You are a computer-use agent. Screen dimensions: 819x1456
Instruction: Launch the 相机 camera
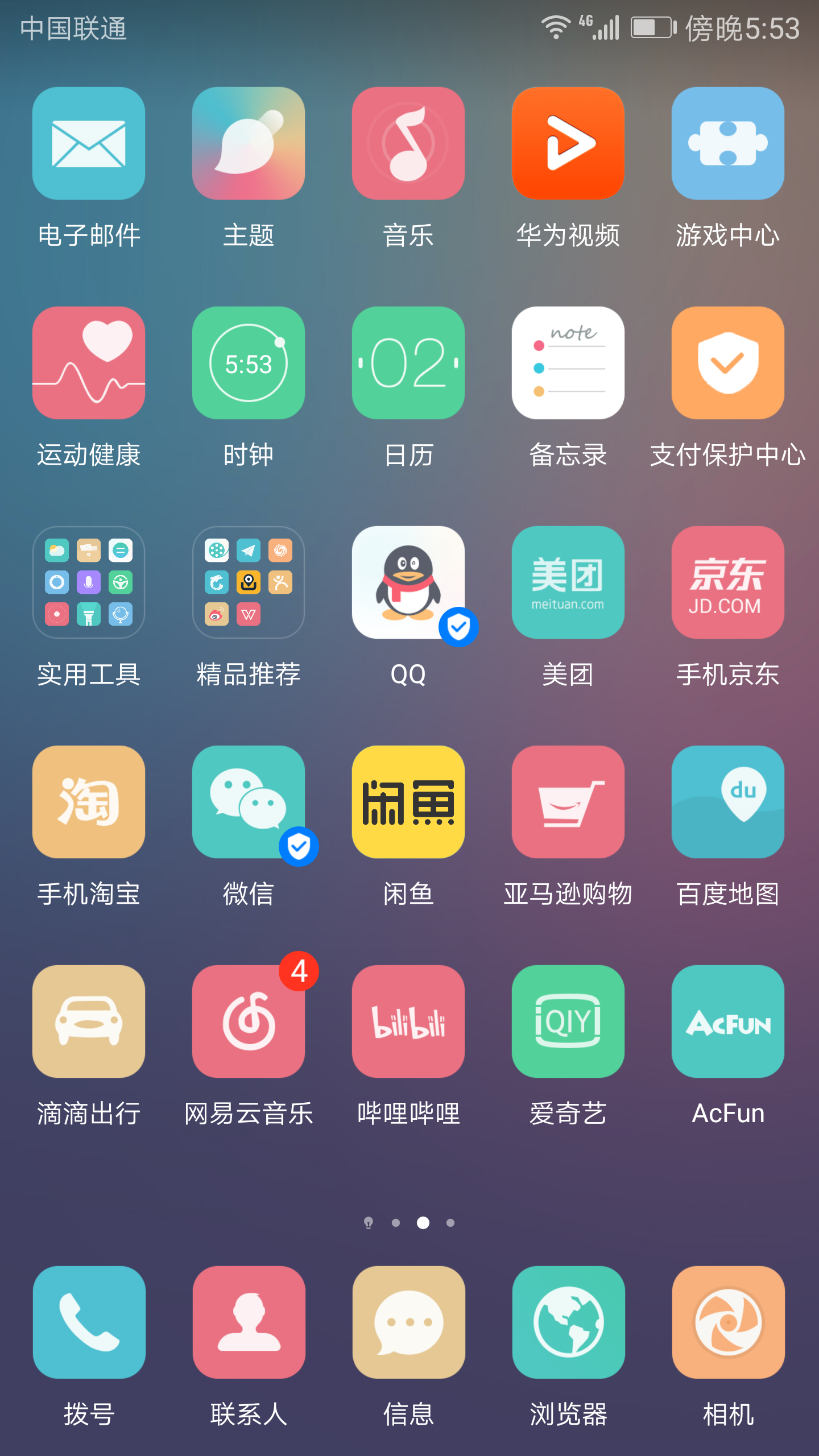coord(728,1322)
